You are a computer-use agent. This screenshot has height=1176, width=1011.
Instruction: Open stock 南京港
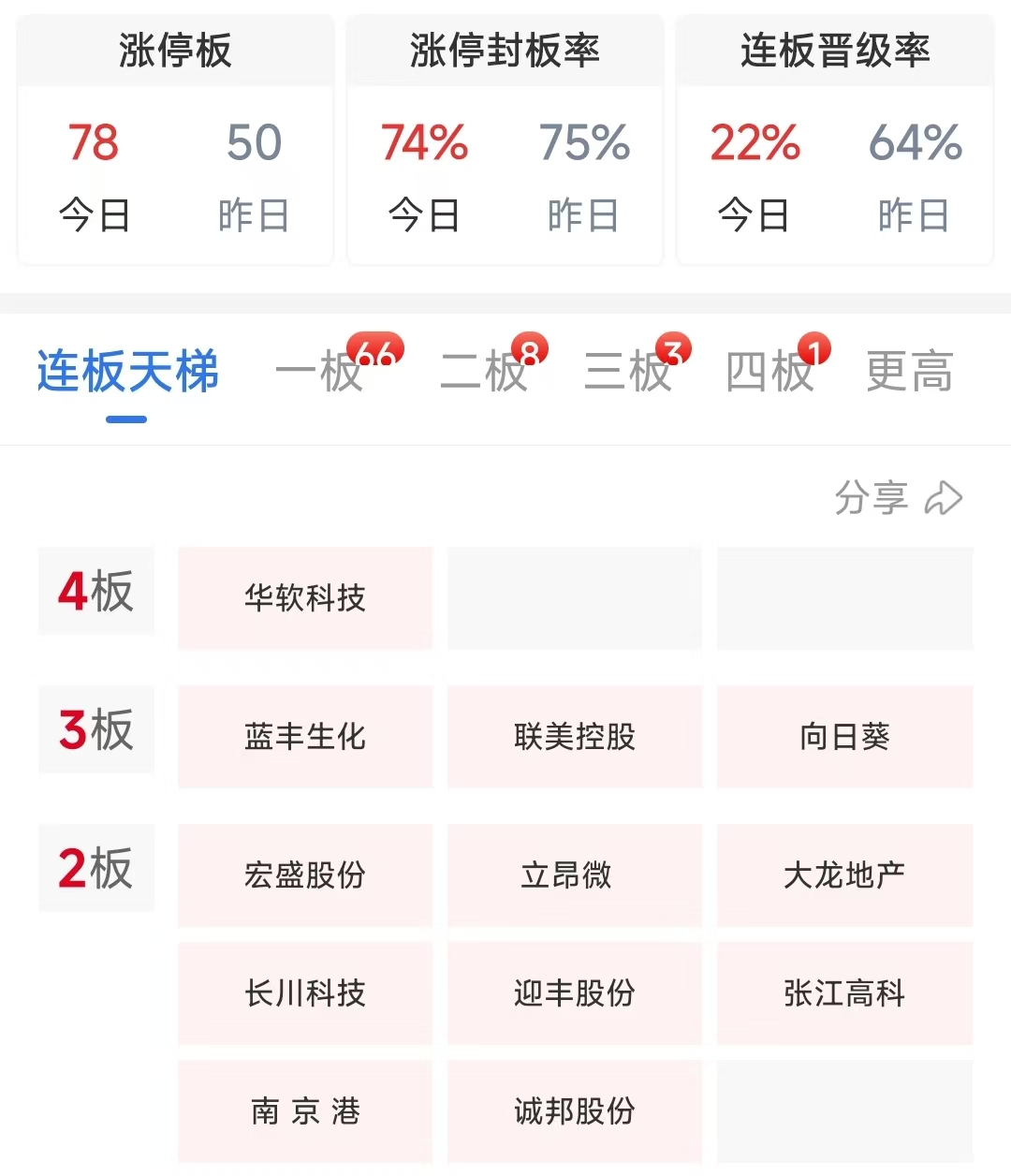pyautogui.click(x=305, y=1111)
